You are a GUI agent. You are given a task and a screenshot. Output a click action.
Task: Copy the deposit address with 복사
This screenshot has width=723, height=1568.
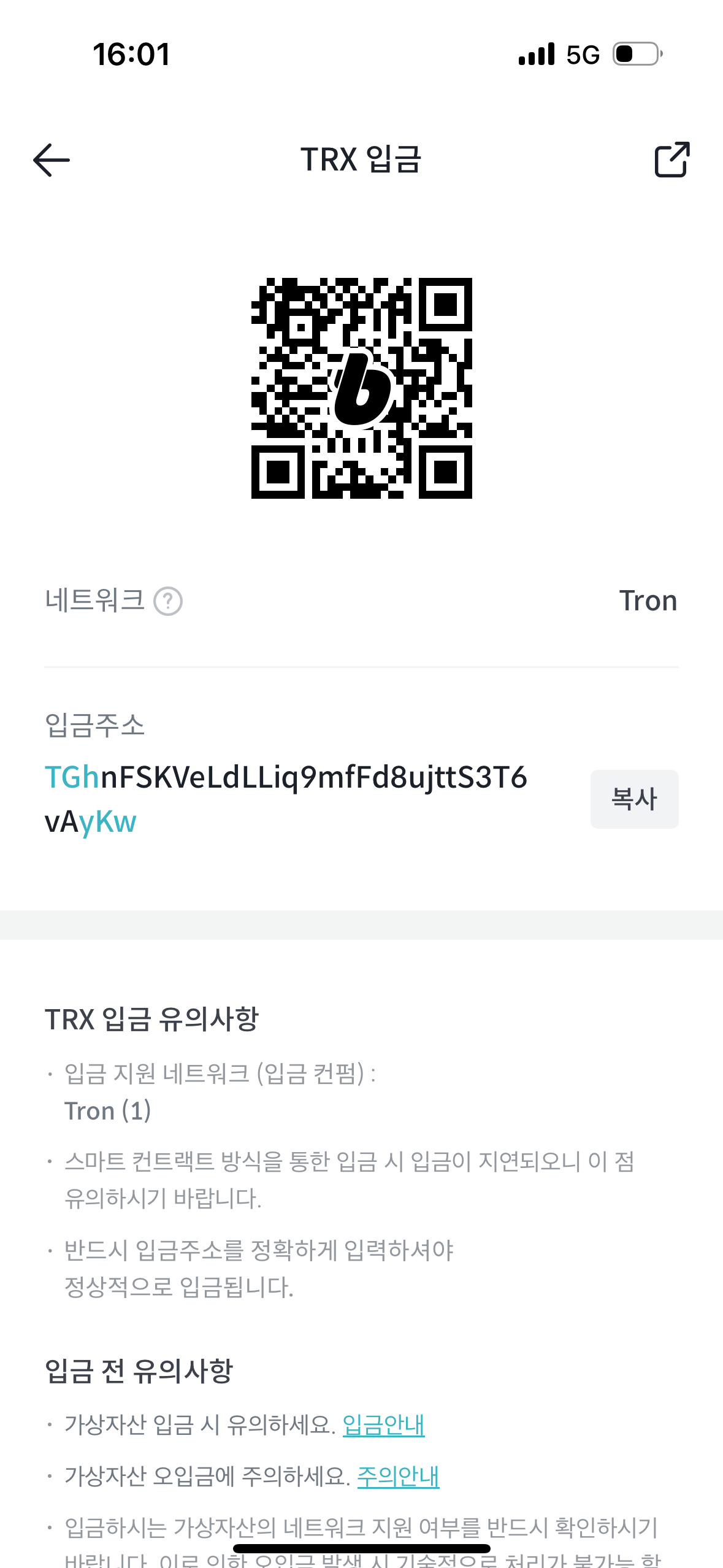tap(634, 799)
